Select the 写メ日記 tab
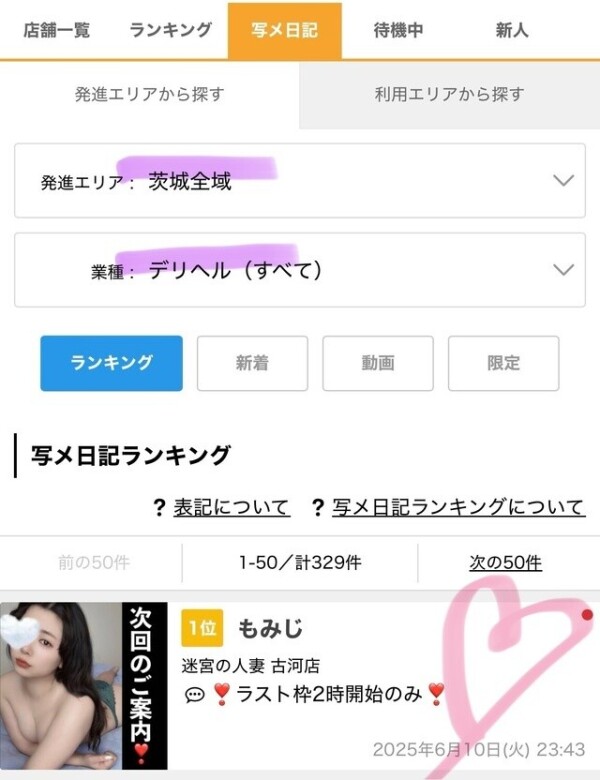The height and width of the screenshot is (780, 600). pyautogui.click(x=284, y=30)
